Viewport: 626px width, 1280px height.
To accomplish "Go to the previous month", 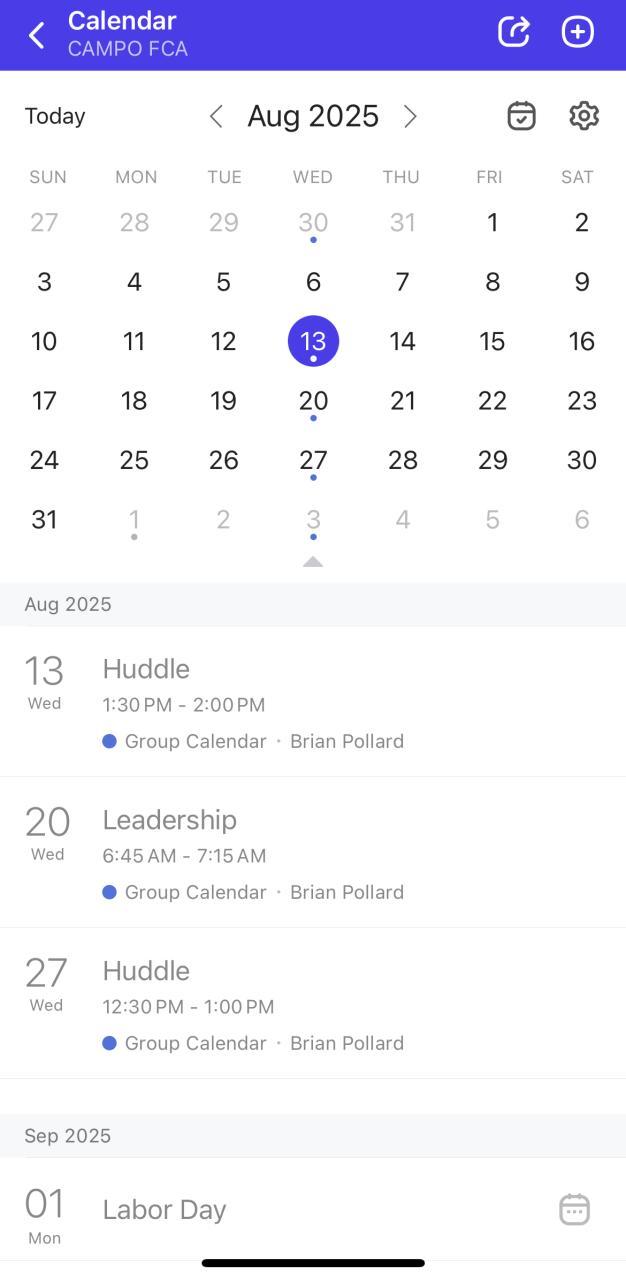I will (216, 117).
